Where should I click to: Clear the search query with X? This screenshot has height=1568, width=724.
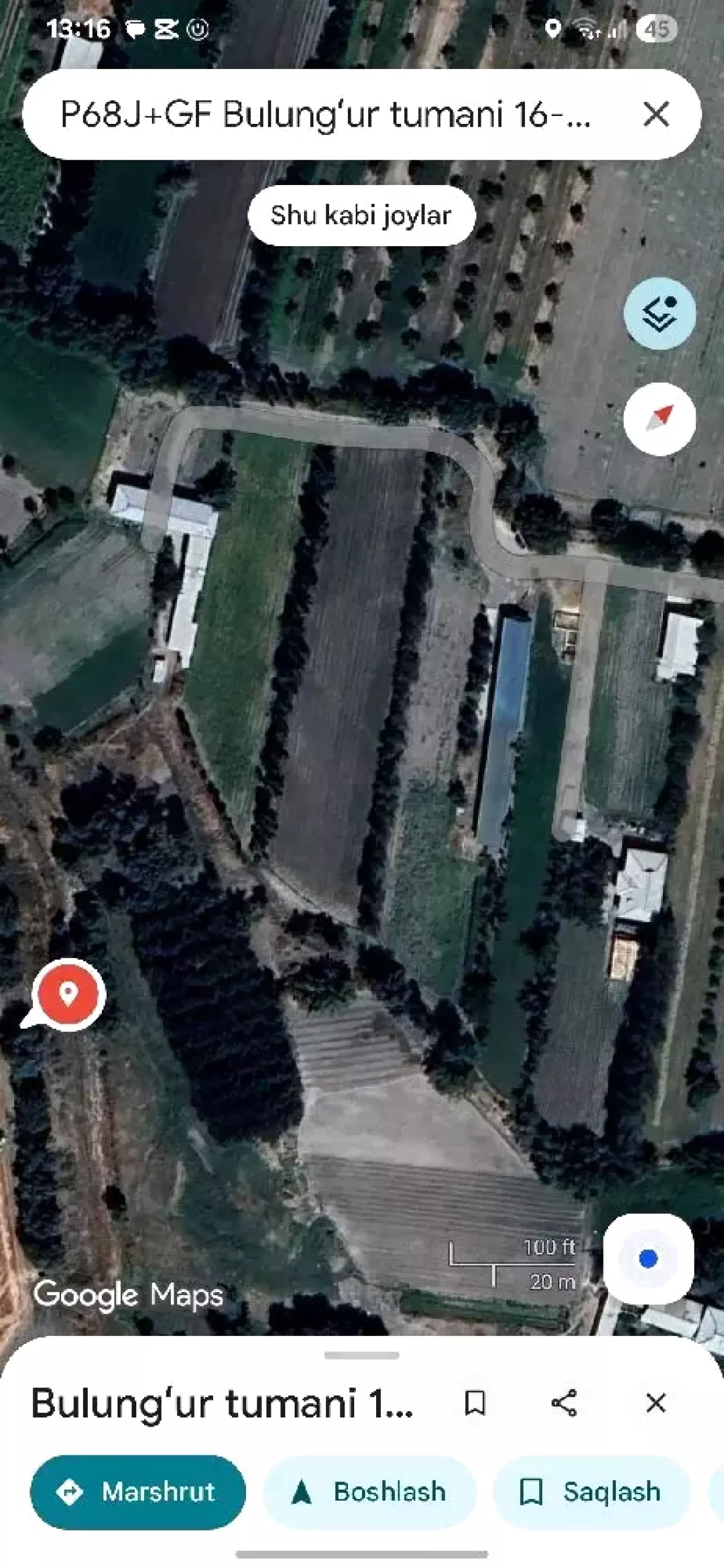[656, 114]
